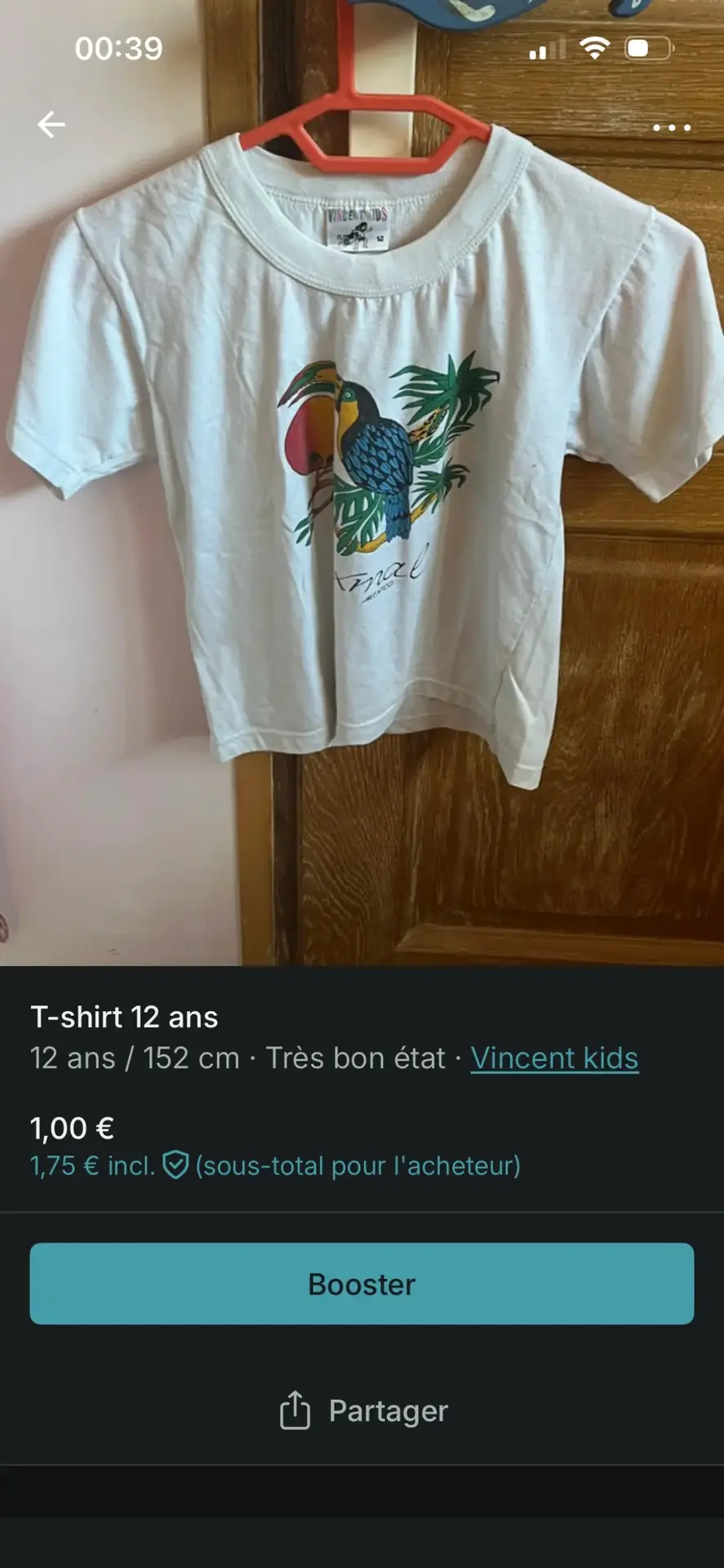This screenshot has height=1568, width=724.
Task: Open the Vincent kids brand link
Action: tap(554, 1058)
